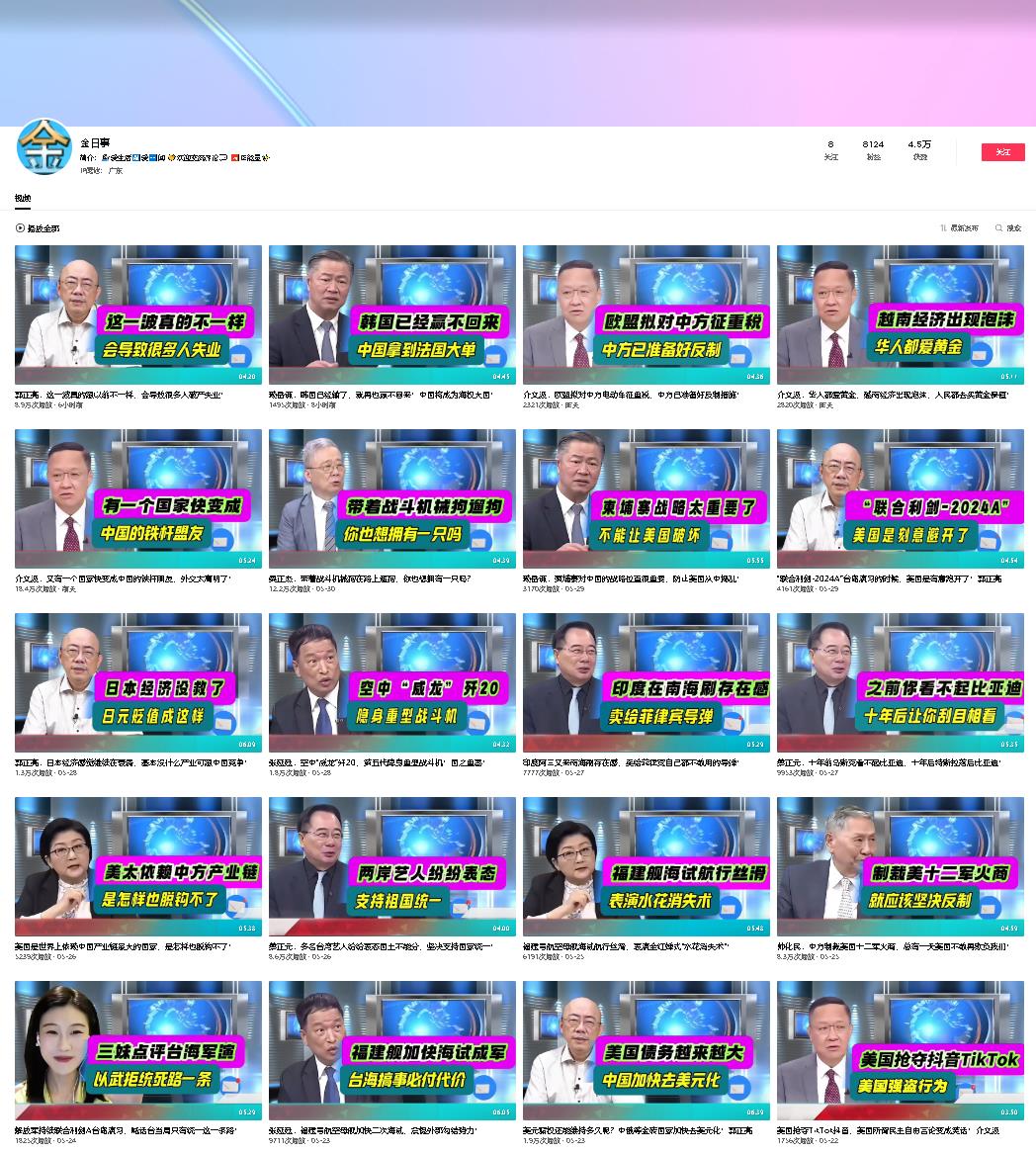The image size is (1036, 1155).
Task: Search within this channel's videos
Action: pyautogui.click(x=1008, y=228)
